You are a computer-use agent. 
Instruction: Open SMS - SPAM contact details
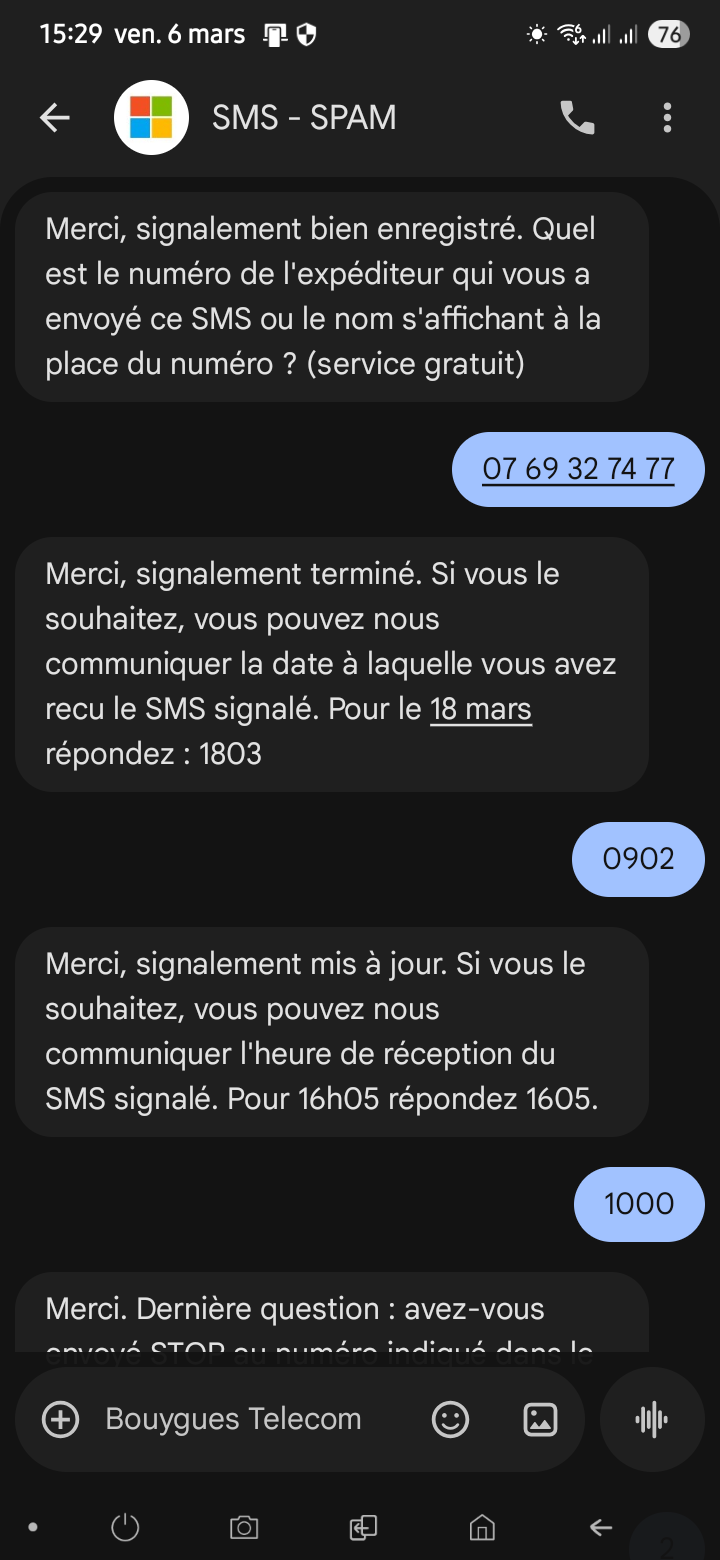pos(304,118)
